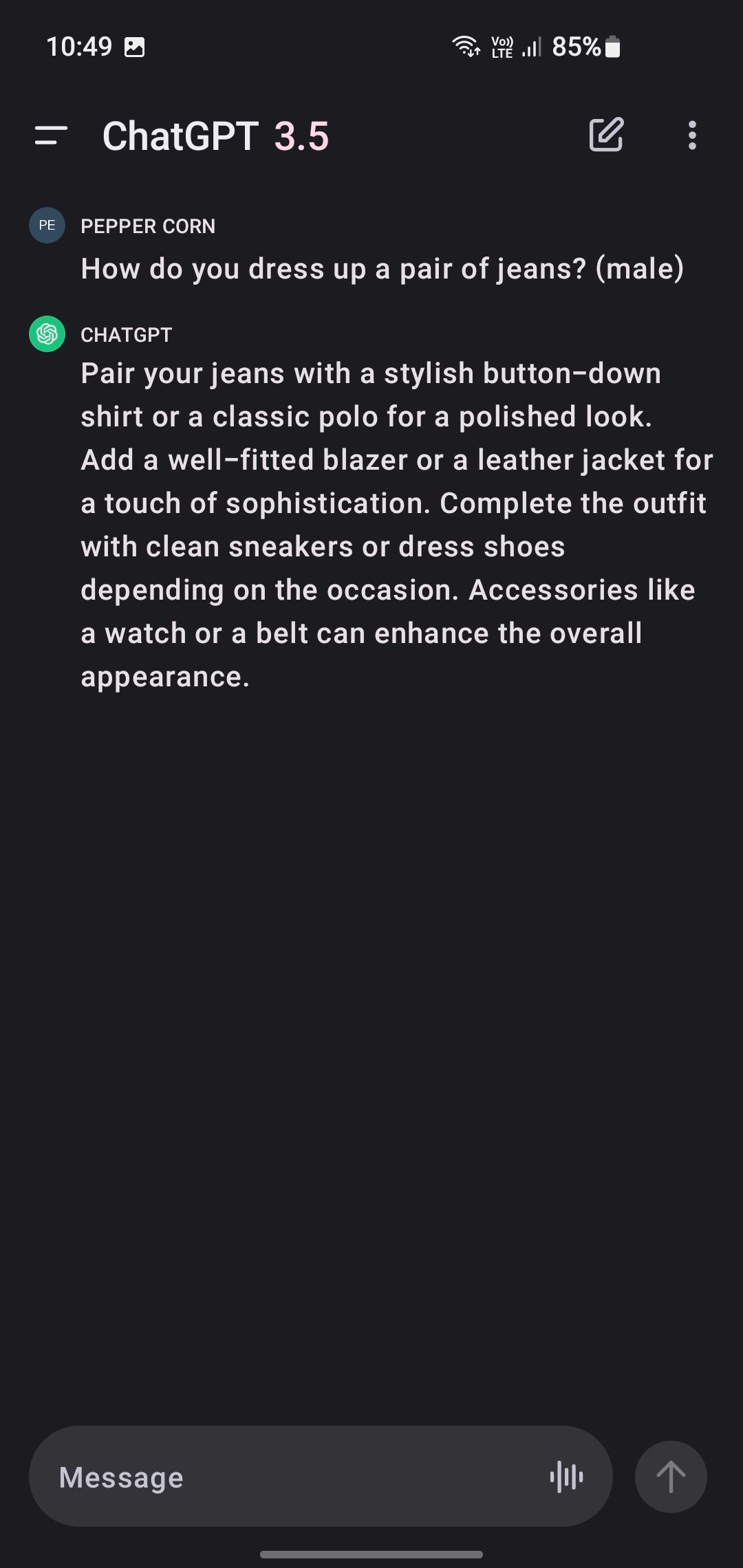Select the jeans question message
Viewport: 743px width, 1568px height.
pos(383,268)
